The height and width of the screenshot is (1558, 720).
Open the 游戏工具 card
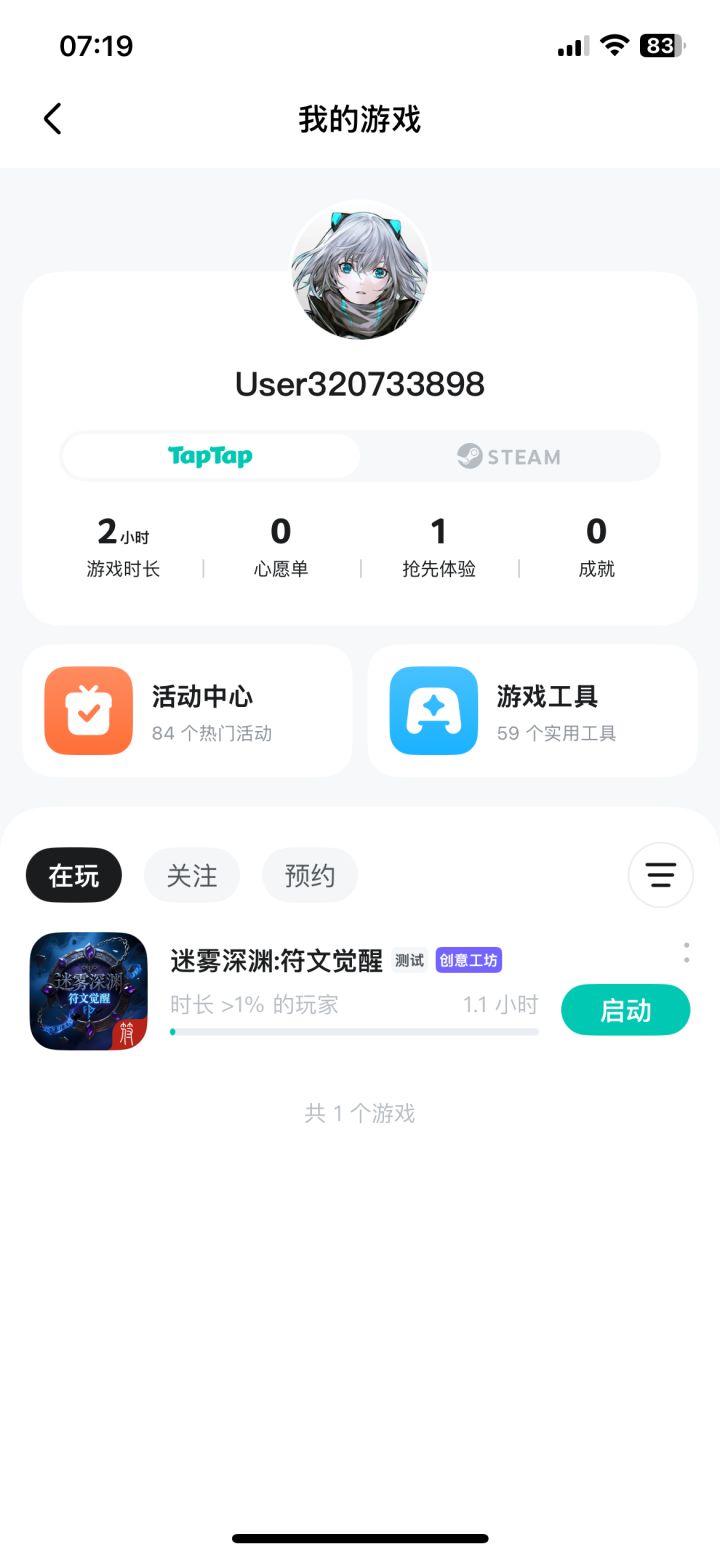pos(532,711)
